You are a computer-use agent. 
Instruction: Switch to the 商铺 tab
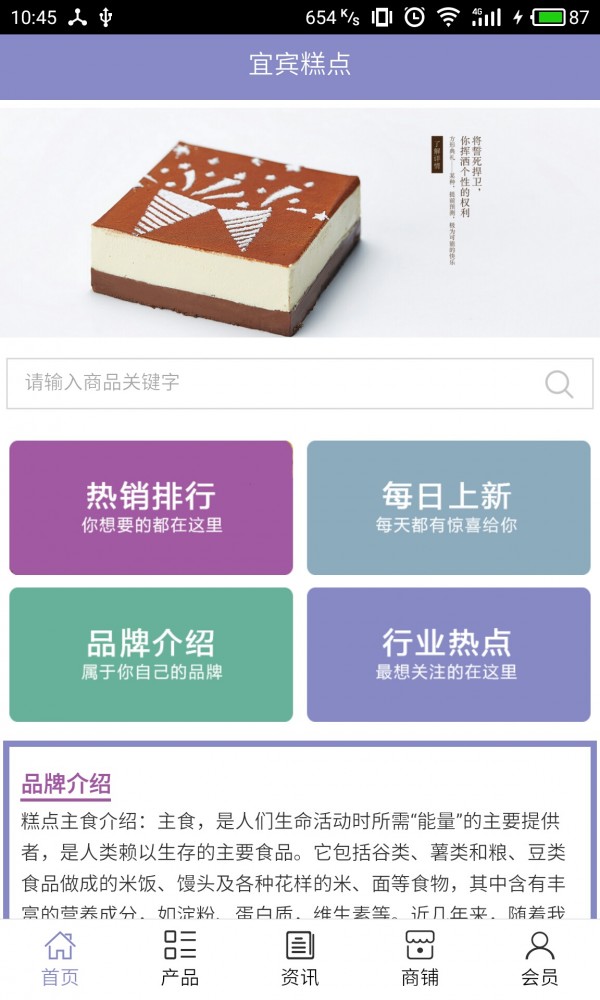click(420, 958)
